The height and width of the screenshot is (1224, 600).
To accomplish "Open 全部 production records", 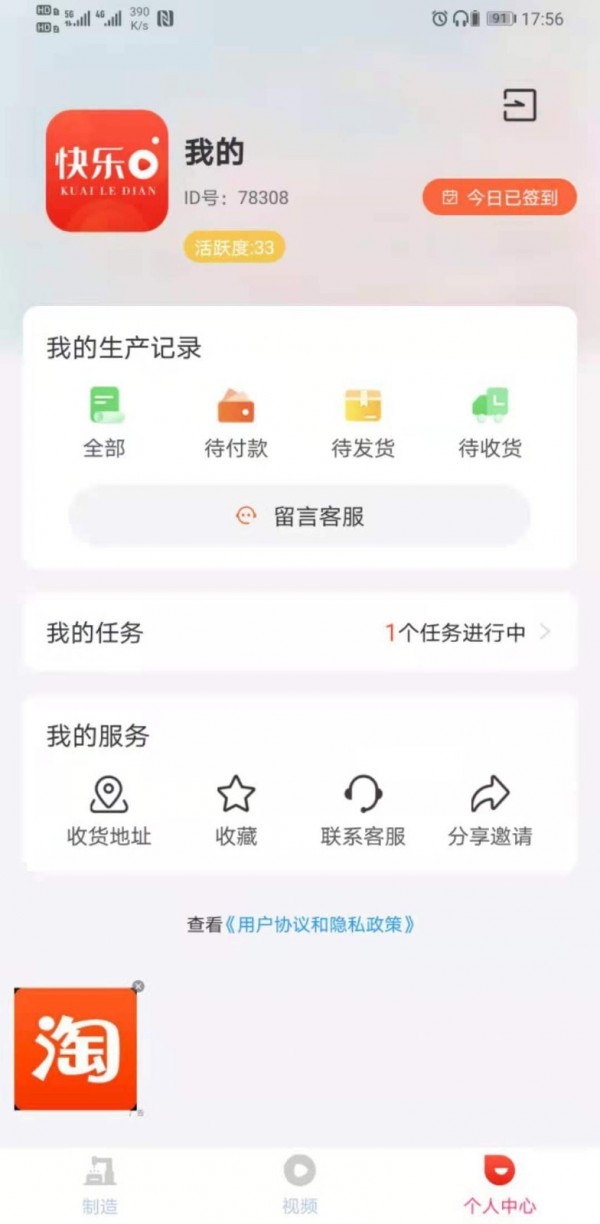I will [x=104, y=423].
